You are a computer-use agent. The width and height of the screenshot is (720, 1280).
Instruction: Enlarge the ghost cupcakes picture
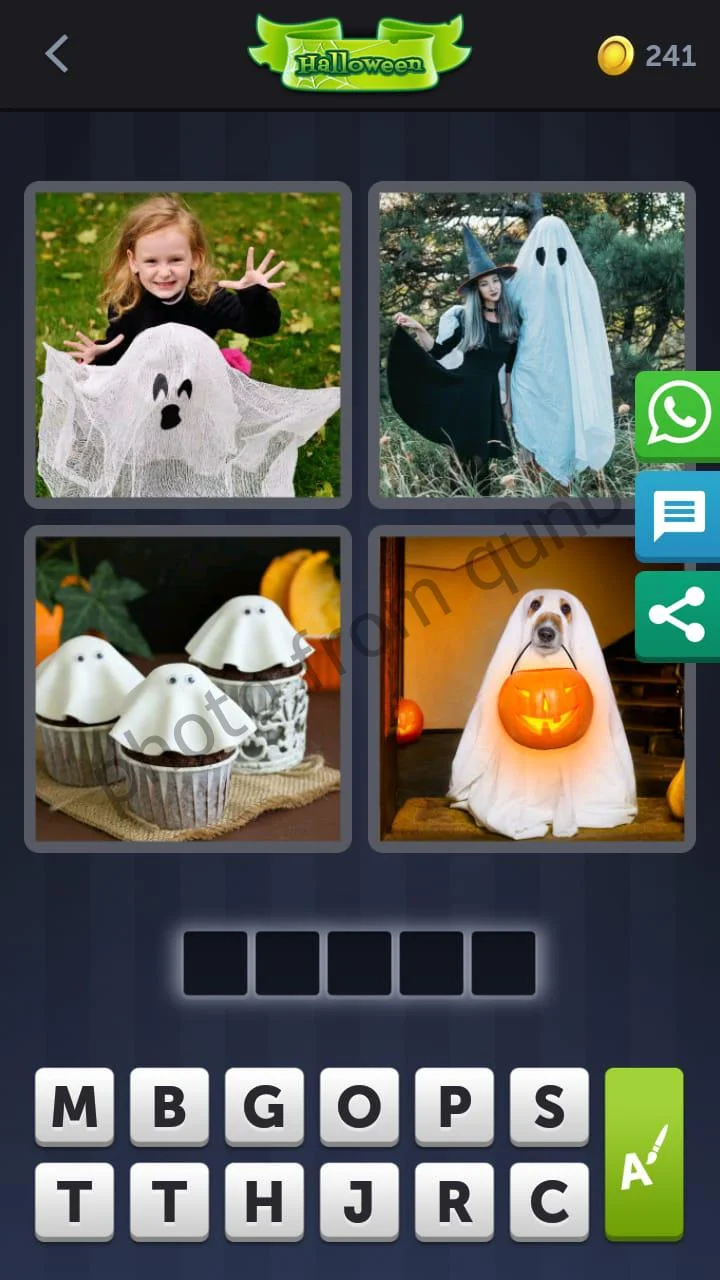point(188,689)
